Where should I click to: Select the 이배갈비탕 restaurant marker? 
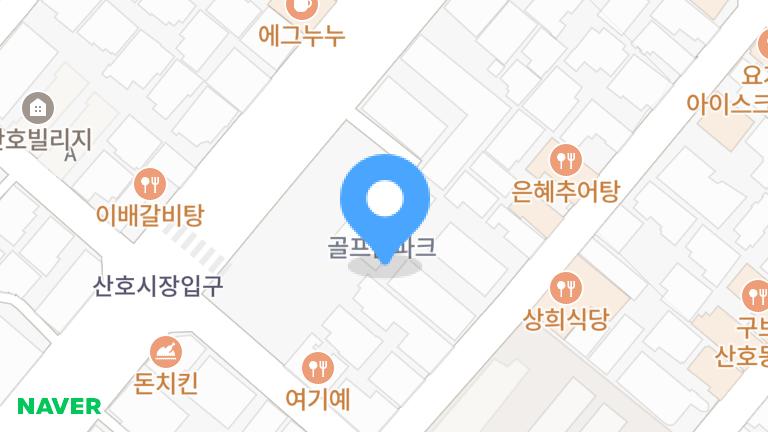(x=151, y=183)
